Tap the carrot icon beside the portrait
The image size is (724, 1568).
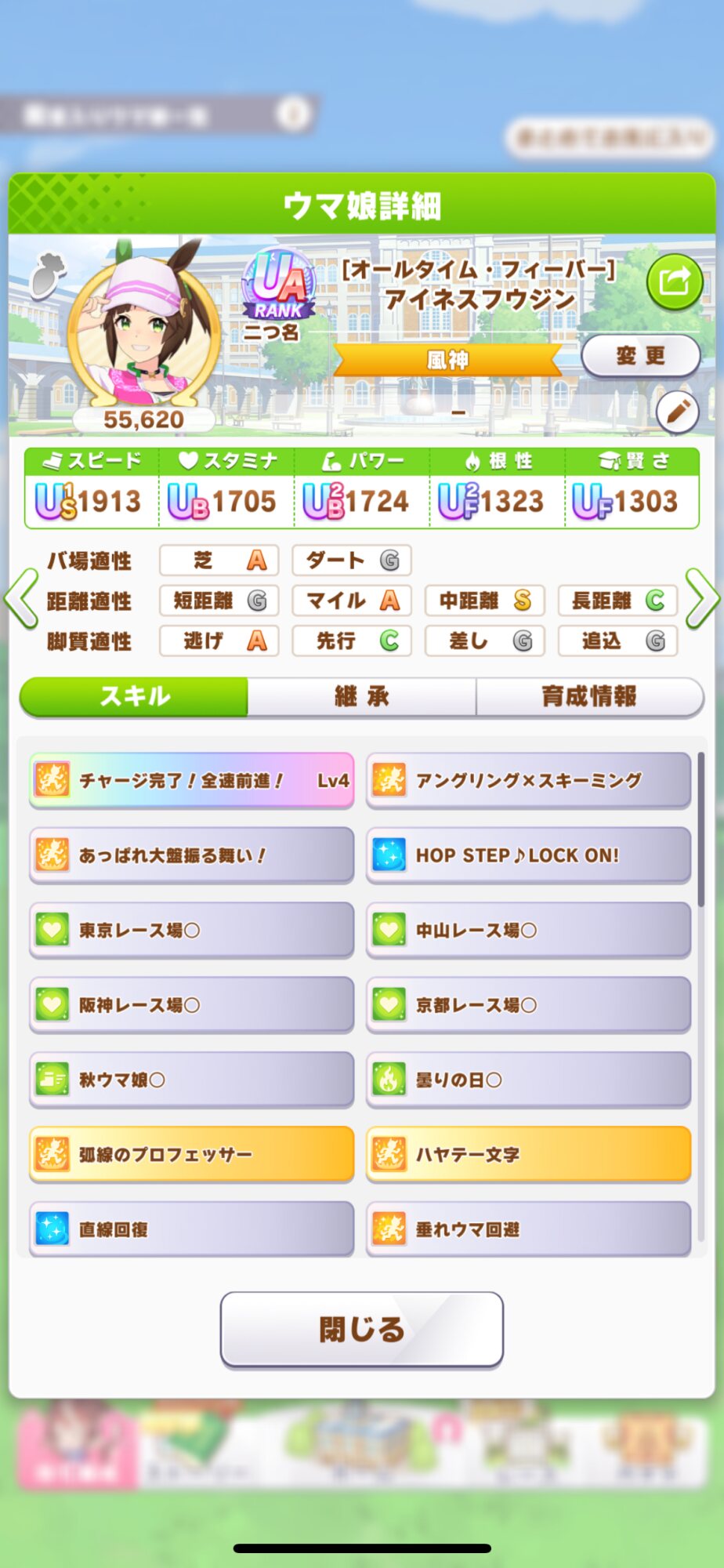[x=48, y=274]
